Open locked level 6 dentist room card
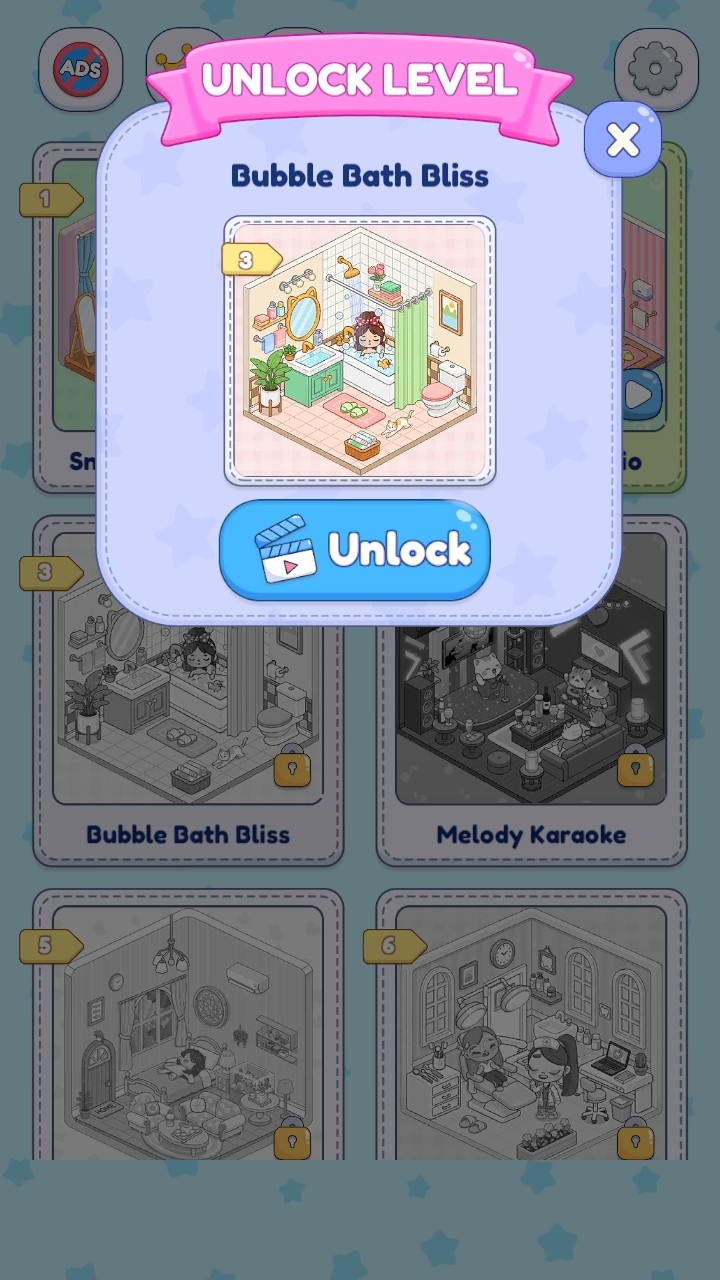 pos(531,1030)
